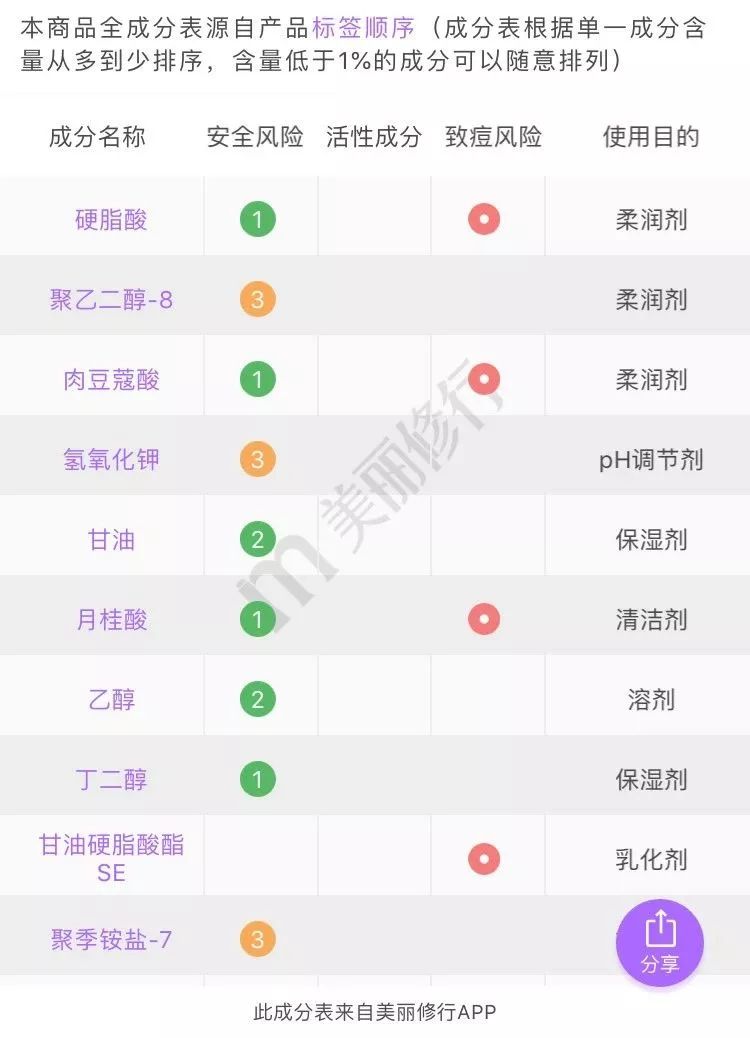This screenshot has width=750, height=1038.
Task: Click green safety badge "1" beside 硬脂酸
Action: 258,218
